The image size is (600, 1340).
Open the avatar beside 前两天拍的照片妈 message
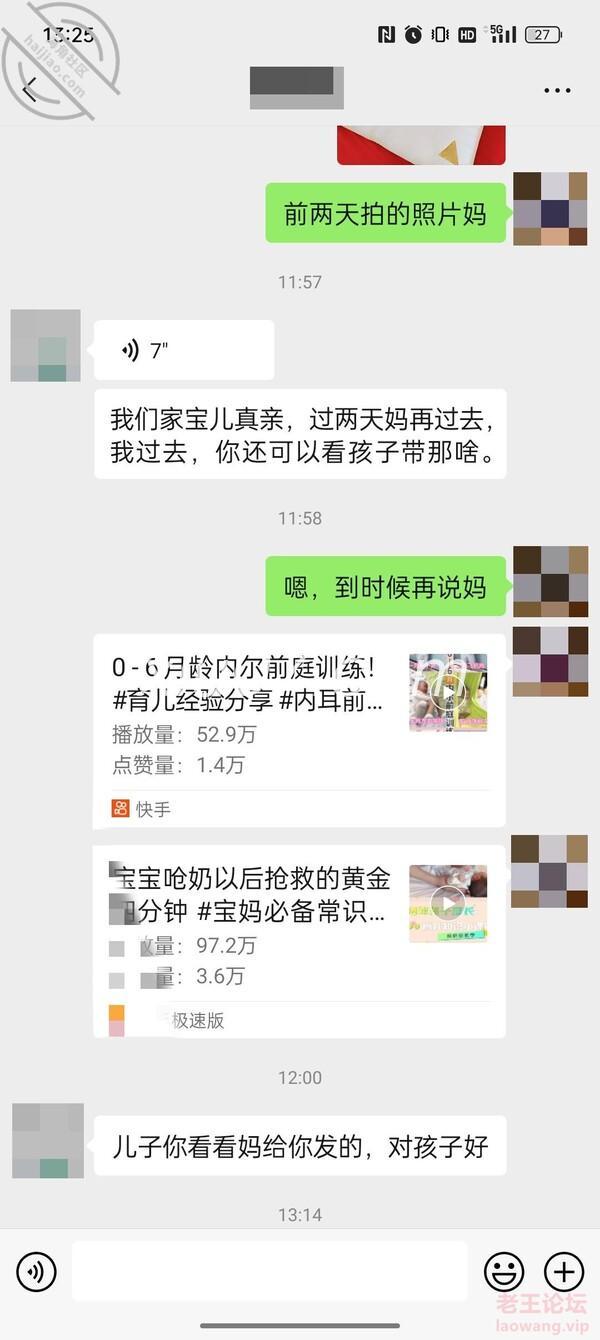click(x=549, y=209)
